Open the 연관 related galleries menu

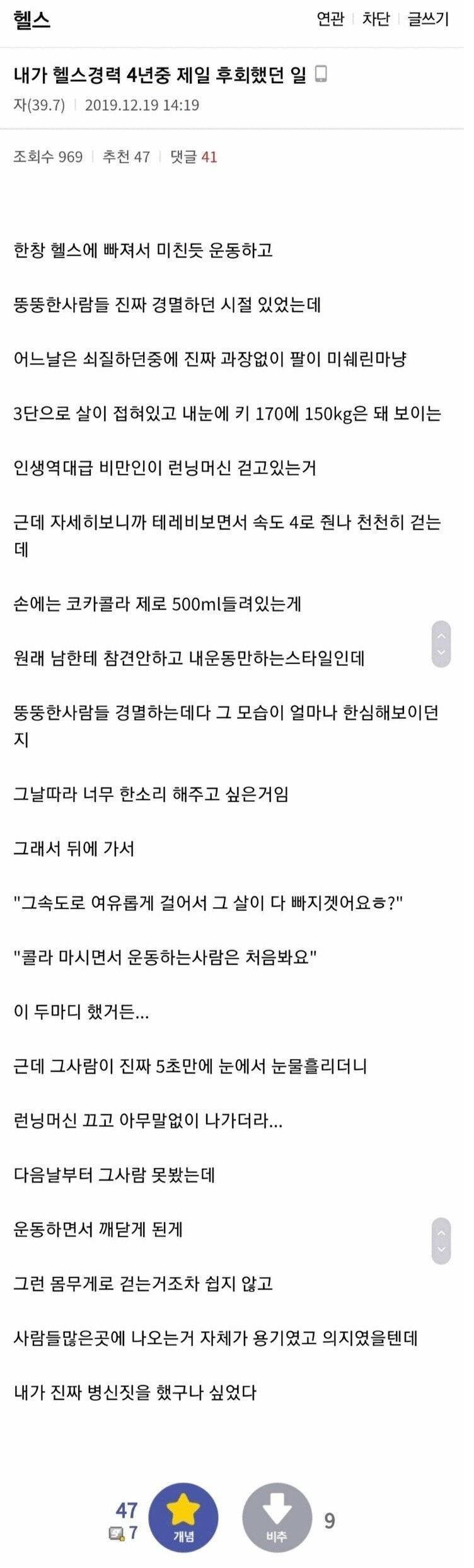point(330,20)
